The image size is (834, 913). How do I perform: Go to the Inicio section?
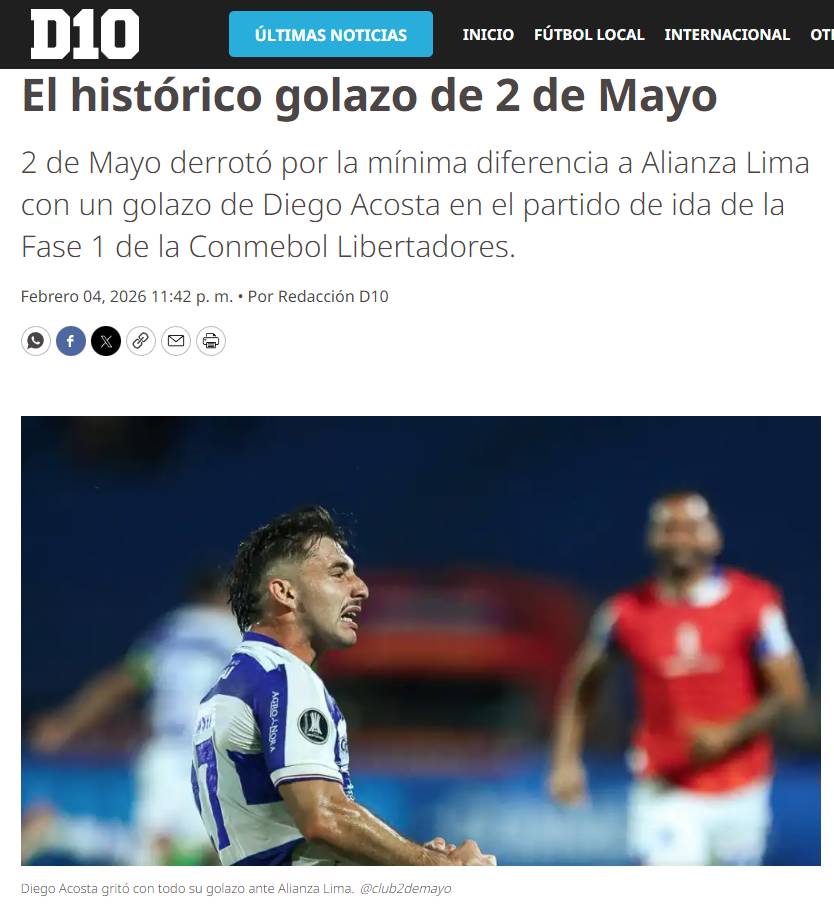point(488,35)
